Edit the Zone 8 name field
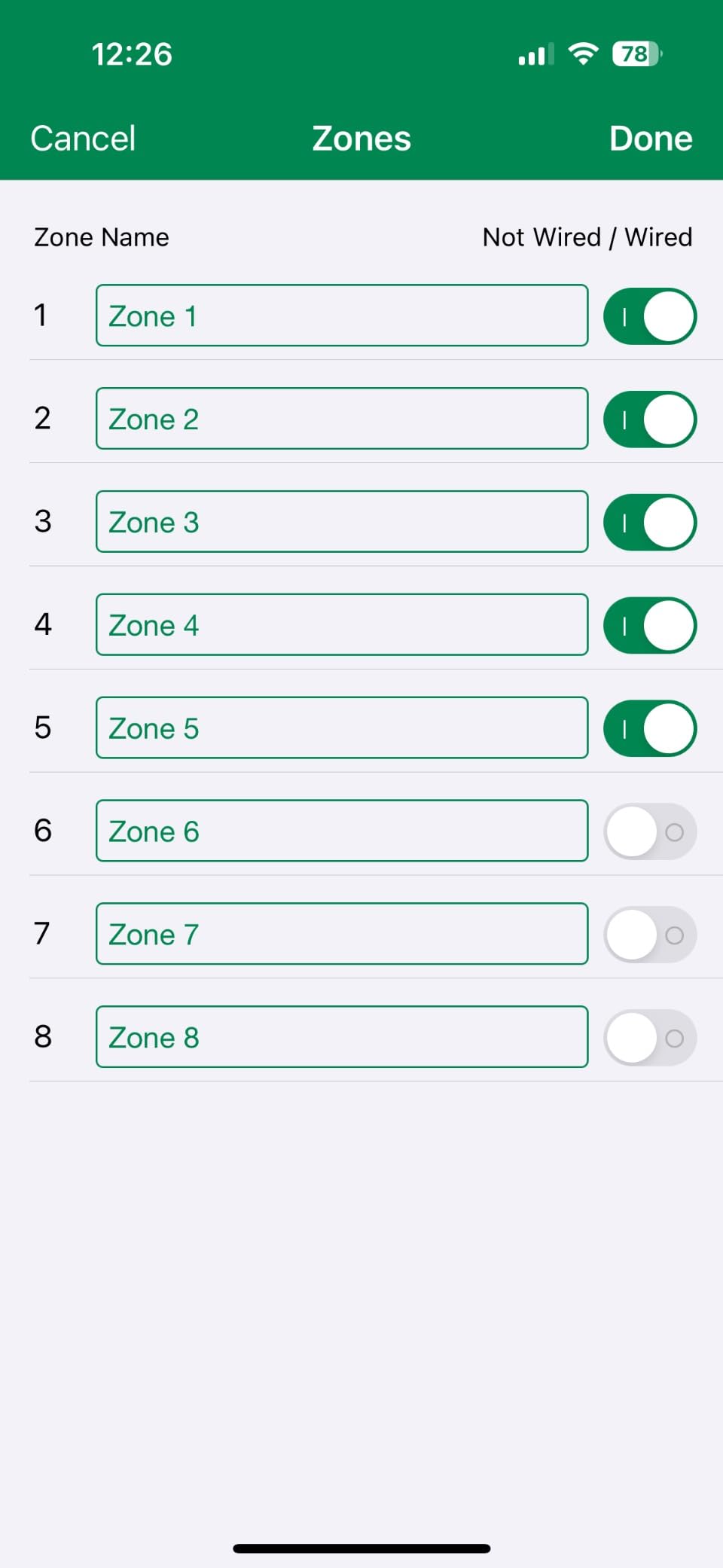Viewport: 723px width, 1568px height. coord(342,1038)
